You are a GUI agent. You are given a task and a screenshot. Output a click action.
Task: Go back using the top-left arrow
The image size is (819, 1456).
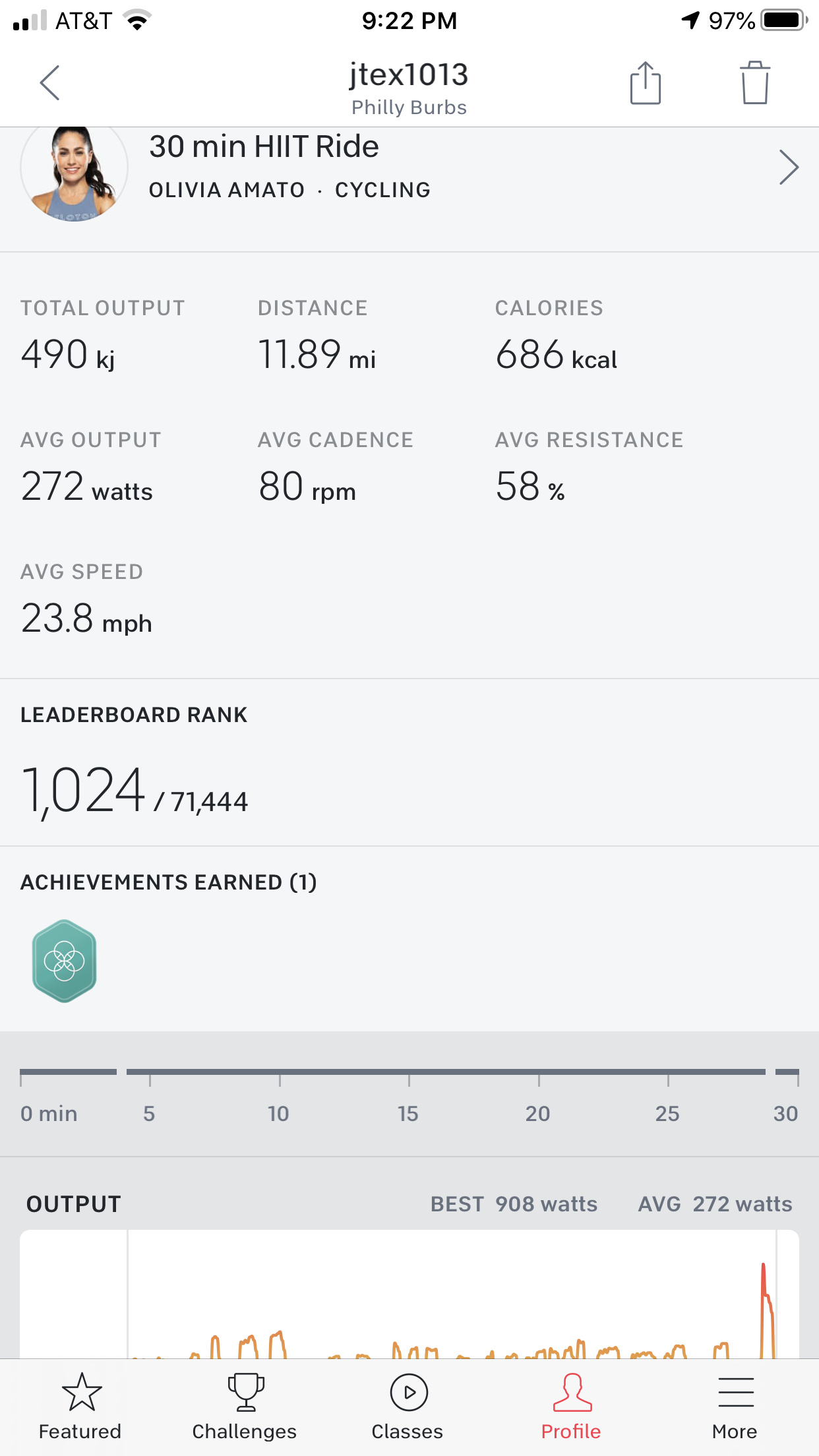coord(50,83)
